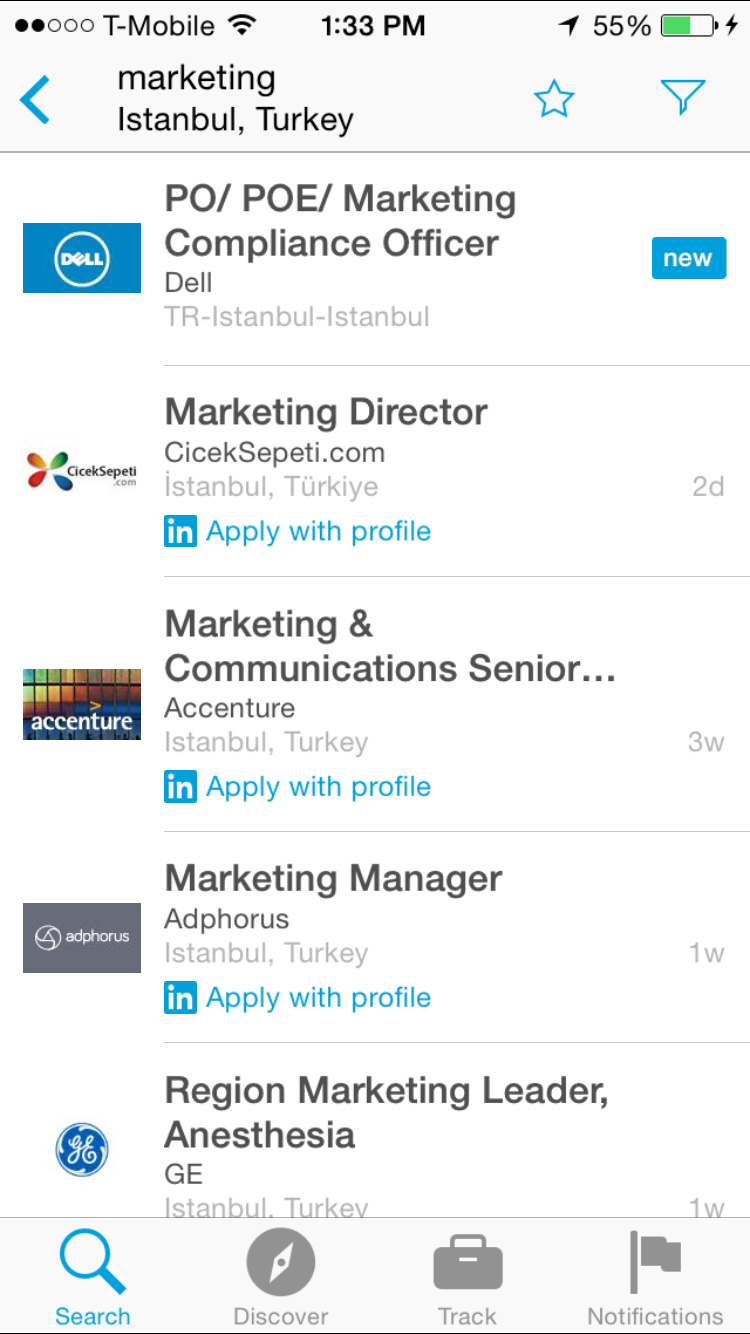750x1334 pixels.
Task: Switch to the Discover tab
Action: [x=281, y=1277]
